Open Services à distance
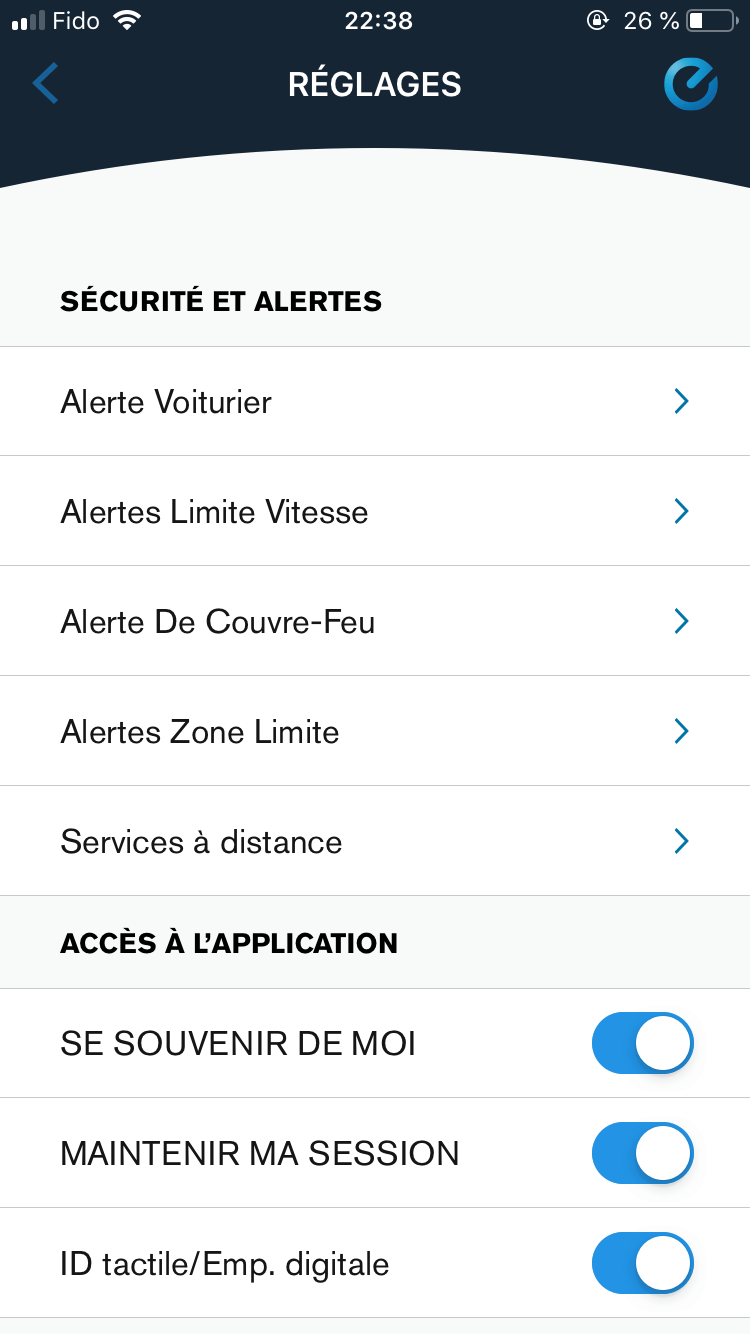Image resolution: width=750 pixels, height=1334 pixels. click(x=375, y=842)
